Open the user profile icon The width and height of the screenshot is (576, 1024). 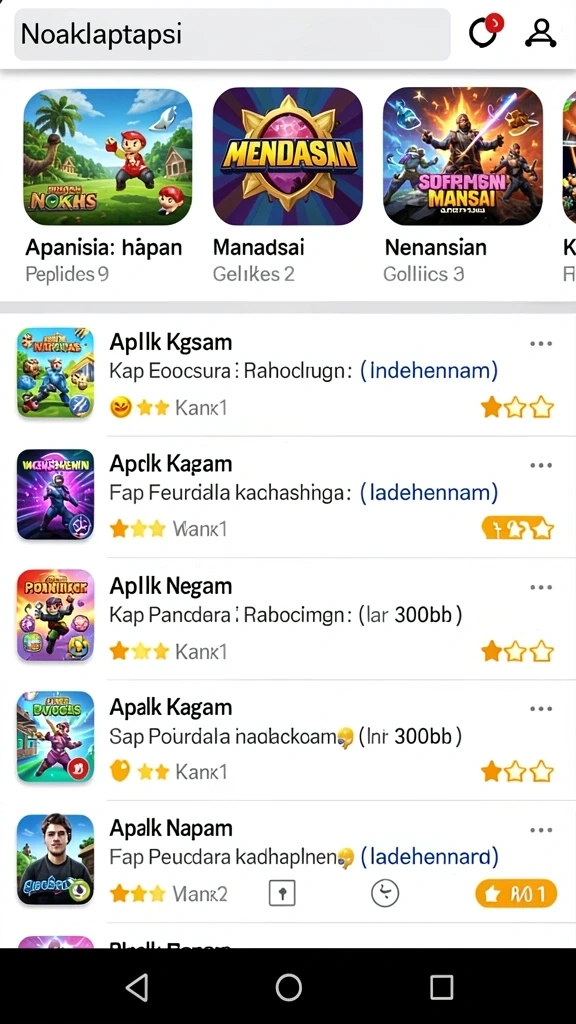click(541, 33)
